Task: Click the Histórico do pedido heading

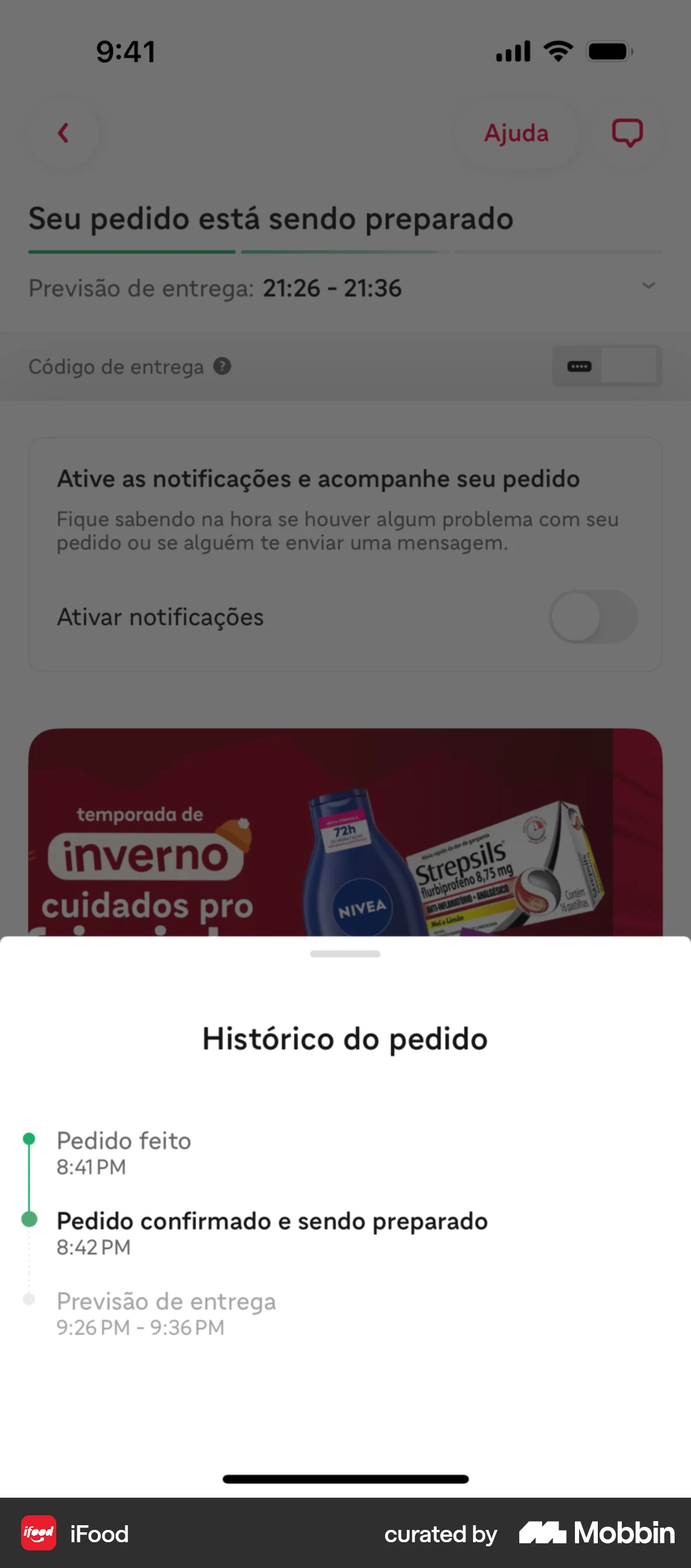Action: (x=345, y=1039)
